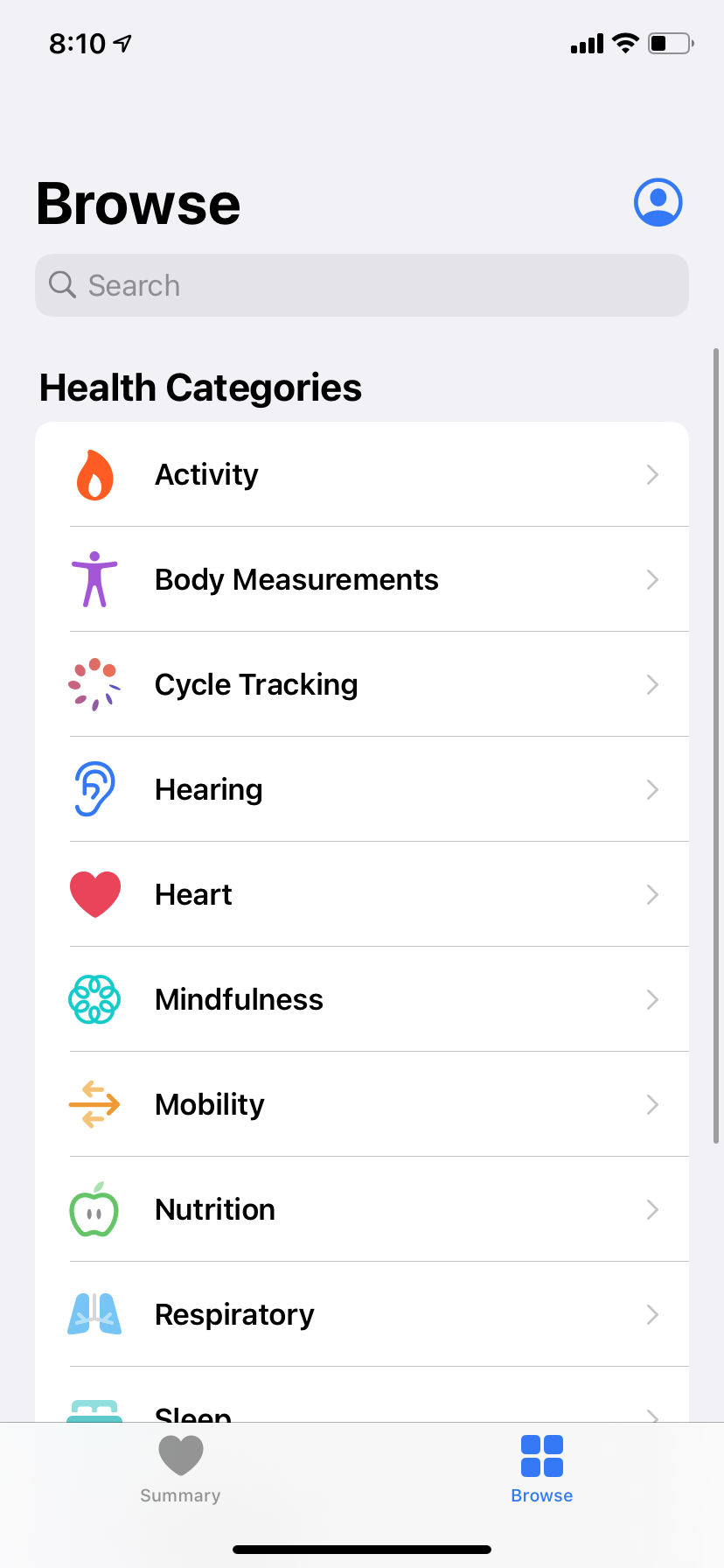Image resolution: width=724 pixels, height=1568 pixels.
Task: Open the user profile
Action: click(658, 202)
